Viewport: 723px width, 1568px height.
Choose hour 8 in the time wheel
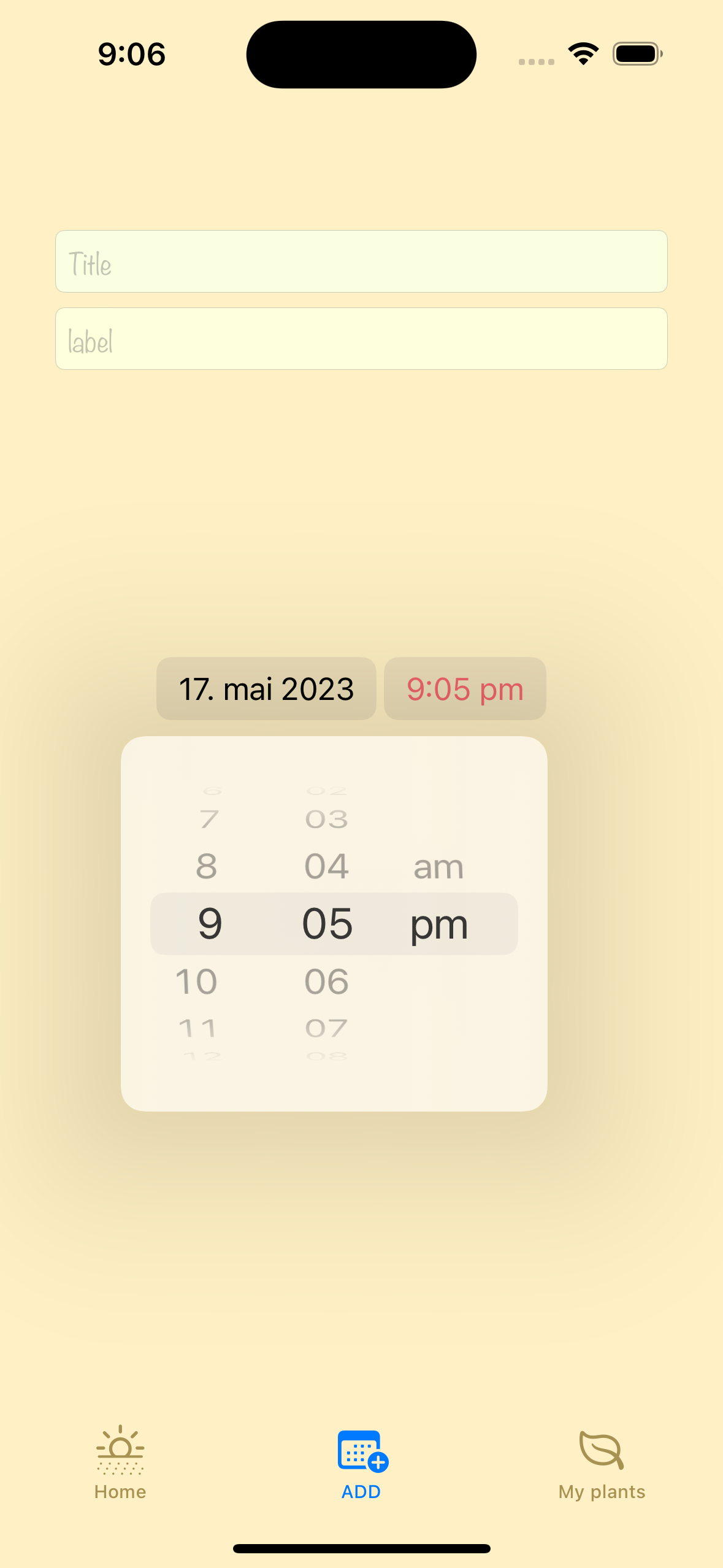pos(207,866)
